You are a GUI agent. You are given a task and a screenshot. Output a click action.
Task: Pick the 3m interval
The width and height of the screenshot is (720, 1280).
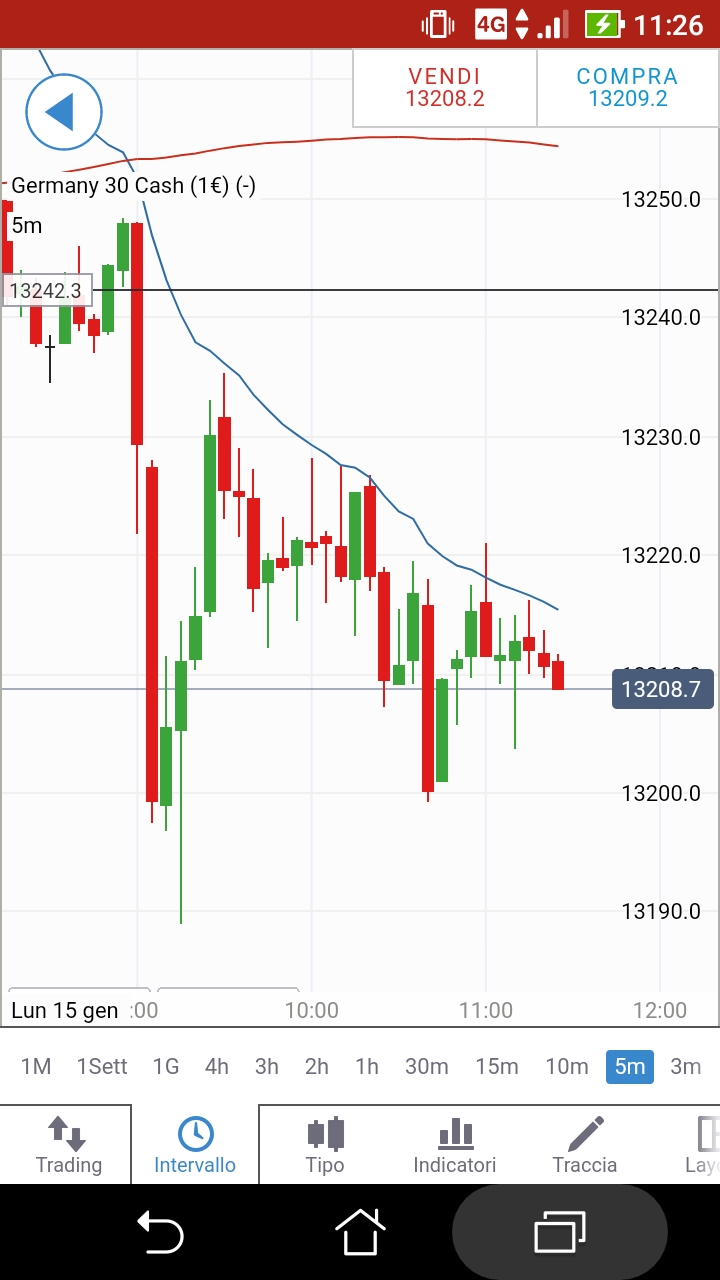(x=686, y=1066)
